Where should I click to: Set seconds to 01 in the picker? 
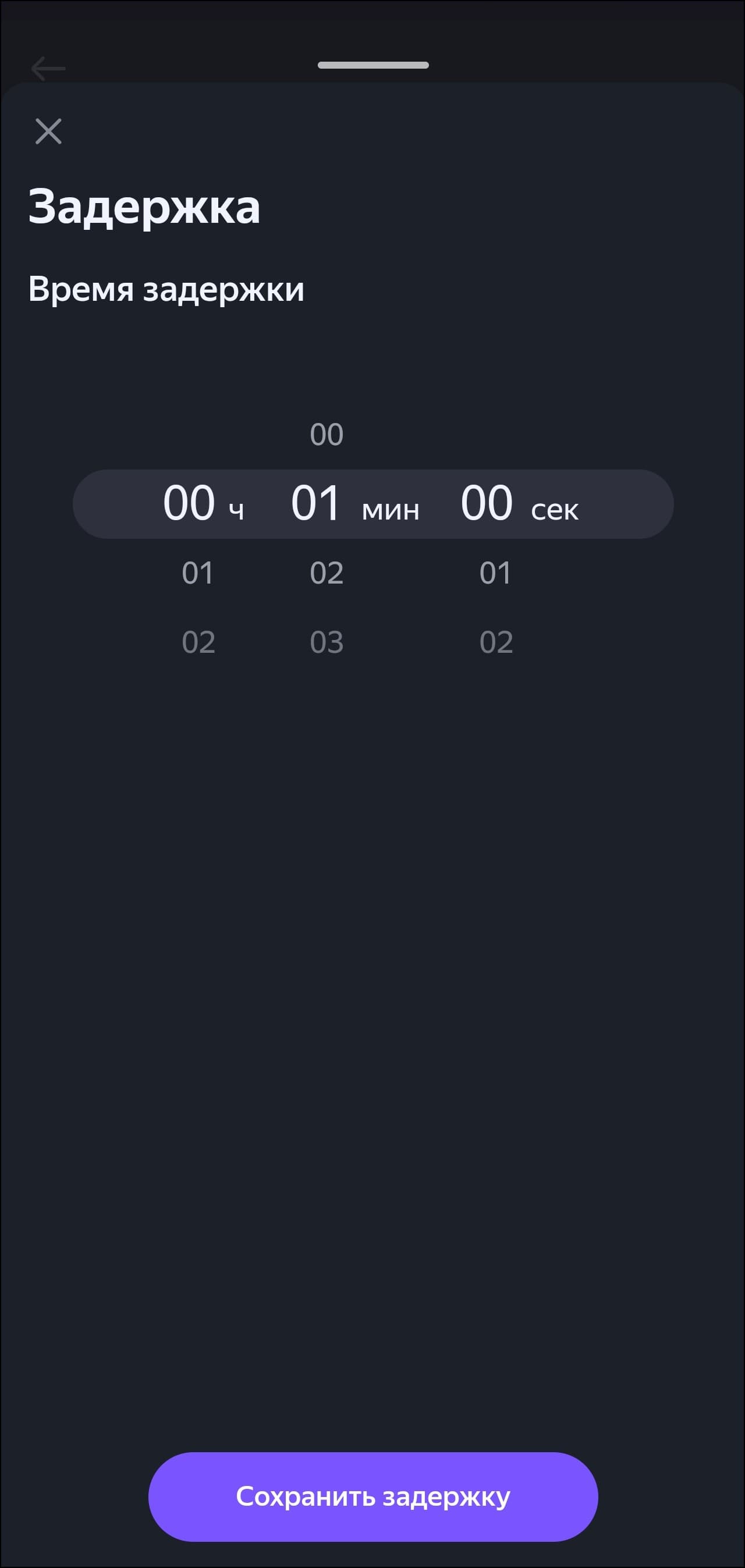(x=495, y=574)
